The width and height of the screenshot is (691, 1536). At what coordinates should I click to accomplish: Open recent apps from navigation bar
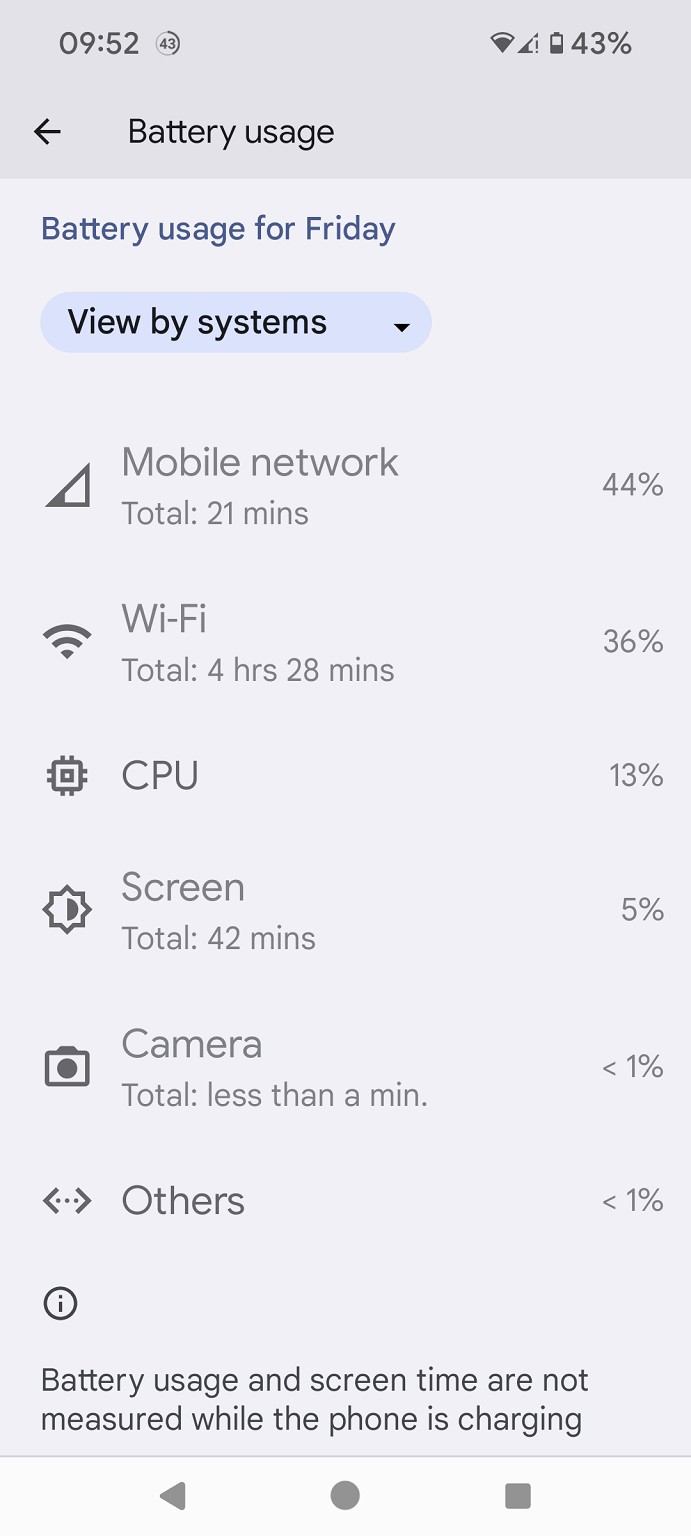517,1495
